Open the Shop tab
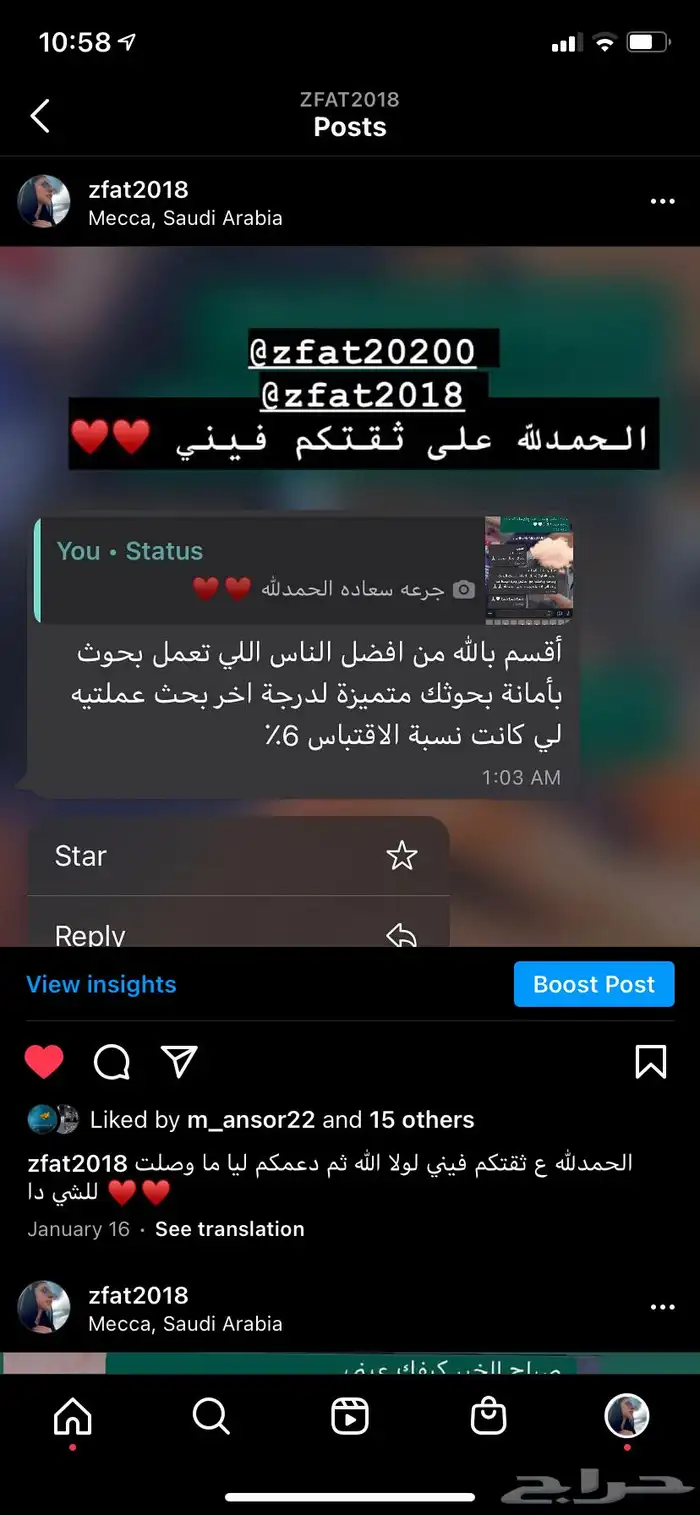 pyautogui.click(x=489, y=1416)
